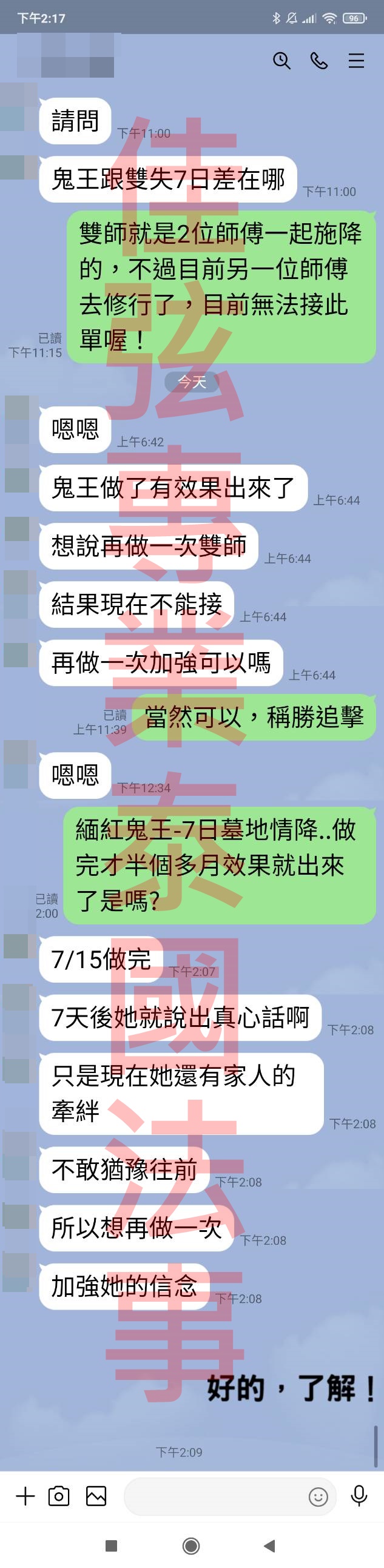Start a voice call
The width and height of the screenshot is (384, 1568).
pyautogui.click(x=319, y=60)
